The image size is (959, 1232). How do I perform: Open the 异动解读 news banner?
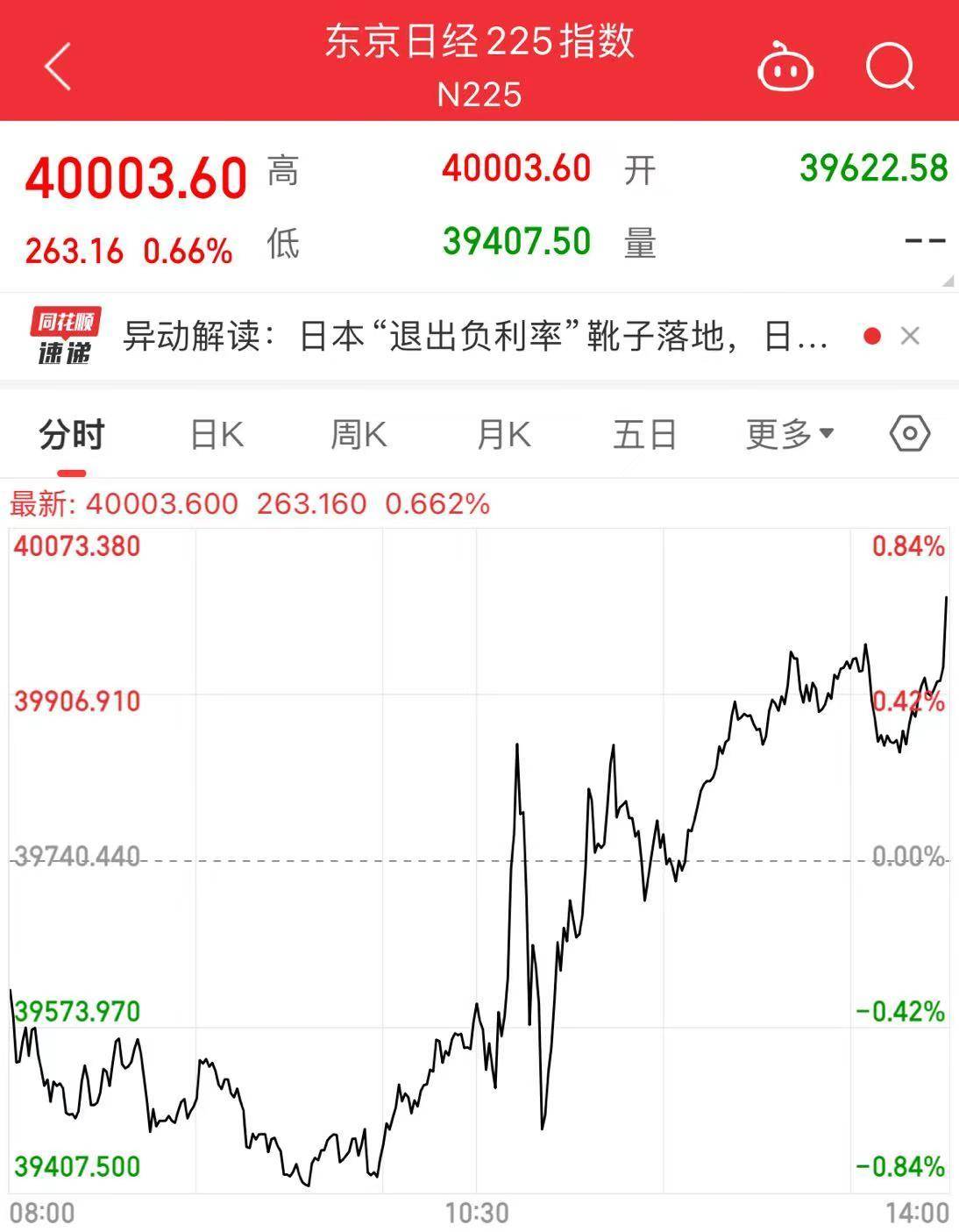tap(473, 336)
